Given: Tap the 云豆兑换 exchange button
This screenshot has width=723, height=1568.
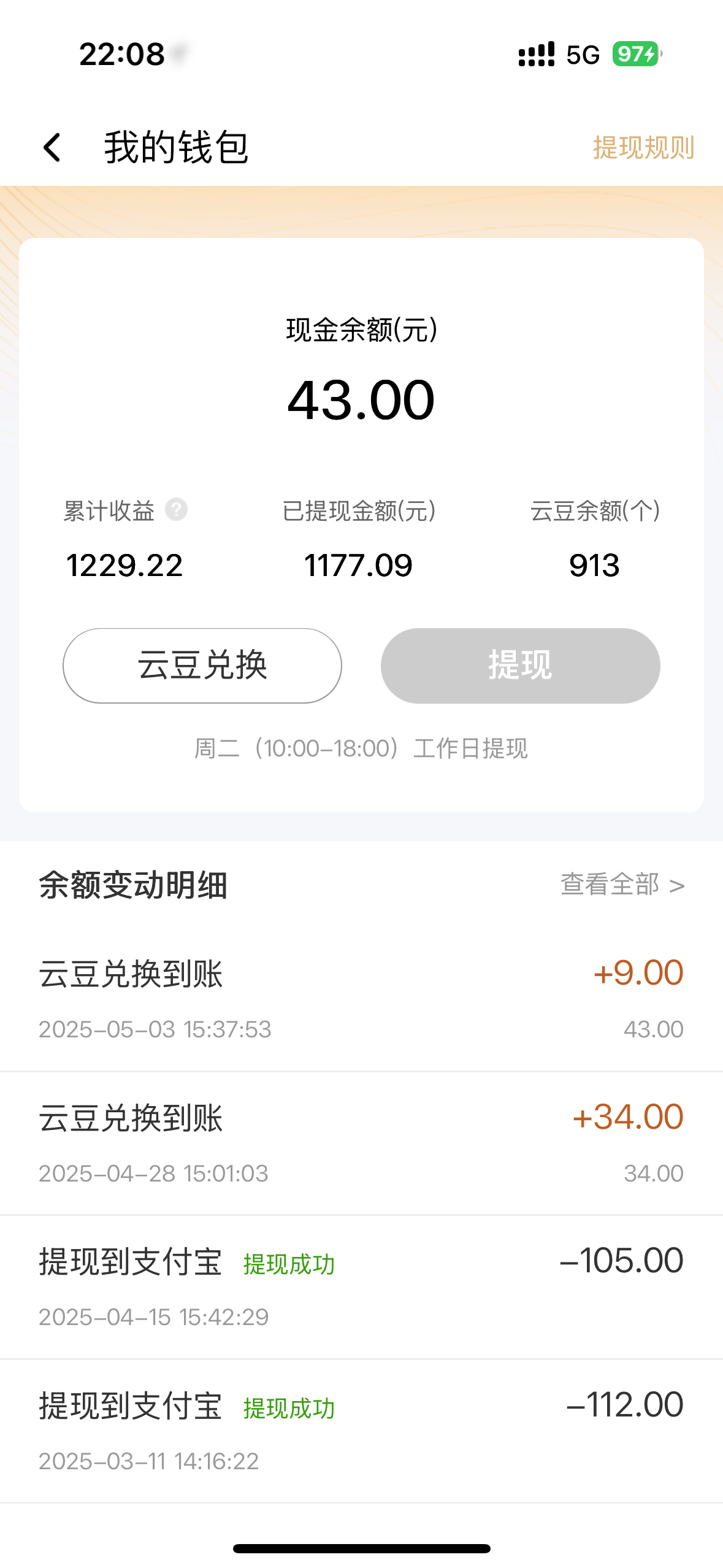Looking at the screenshot, I should 202,665.
